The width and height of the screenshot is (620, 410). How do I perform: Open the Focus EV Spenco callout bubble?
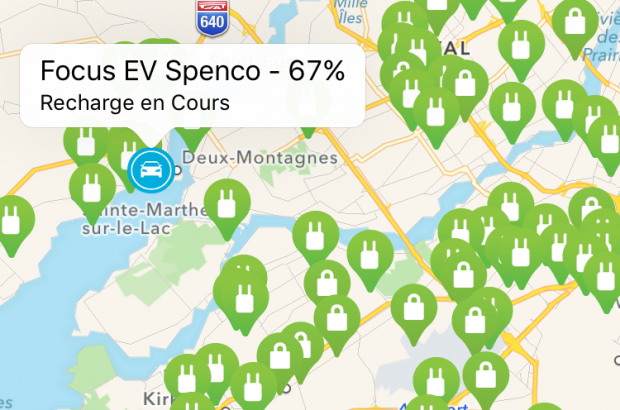pyautogui.click(x=191, y=85)
